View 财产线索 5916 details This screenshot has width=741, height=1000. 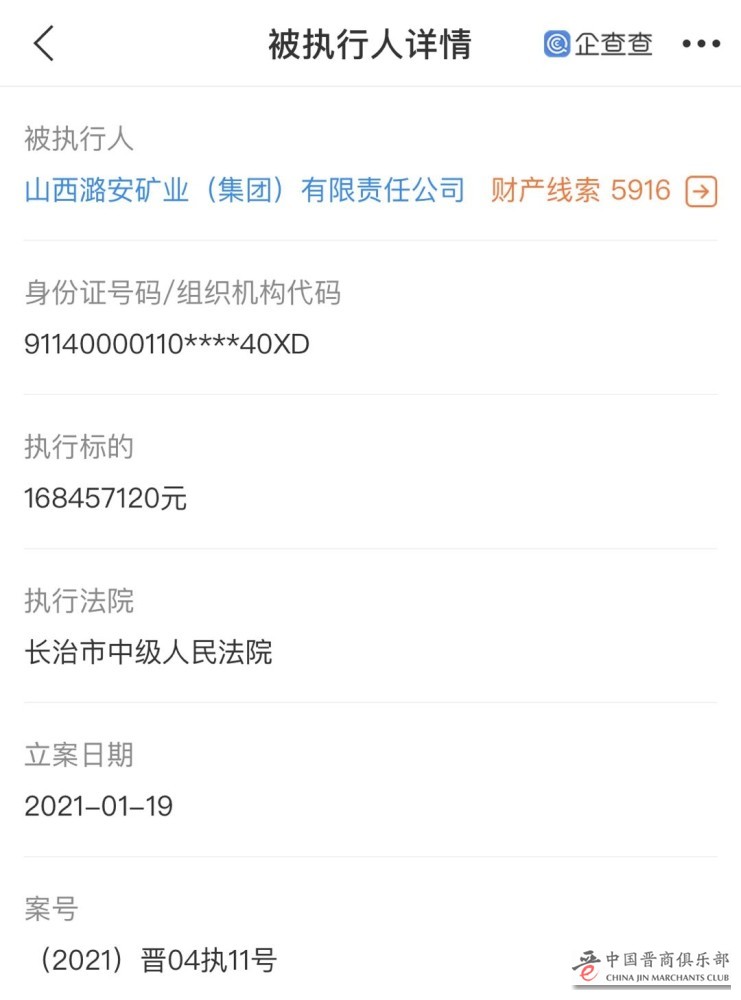click(x=603, y=190)
